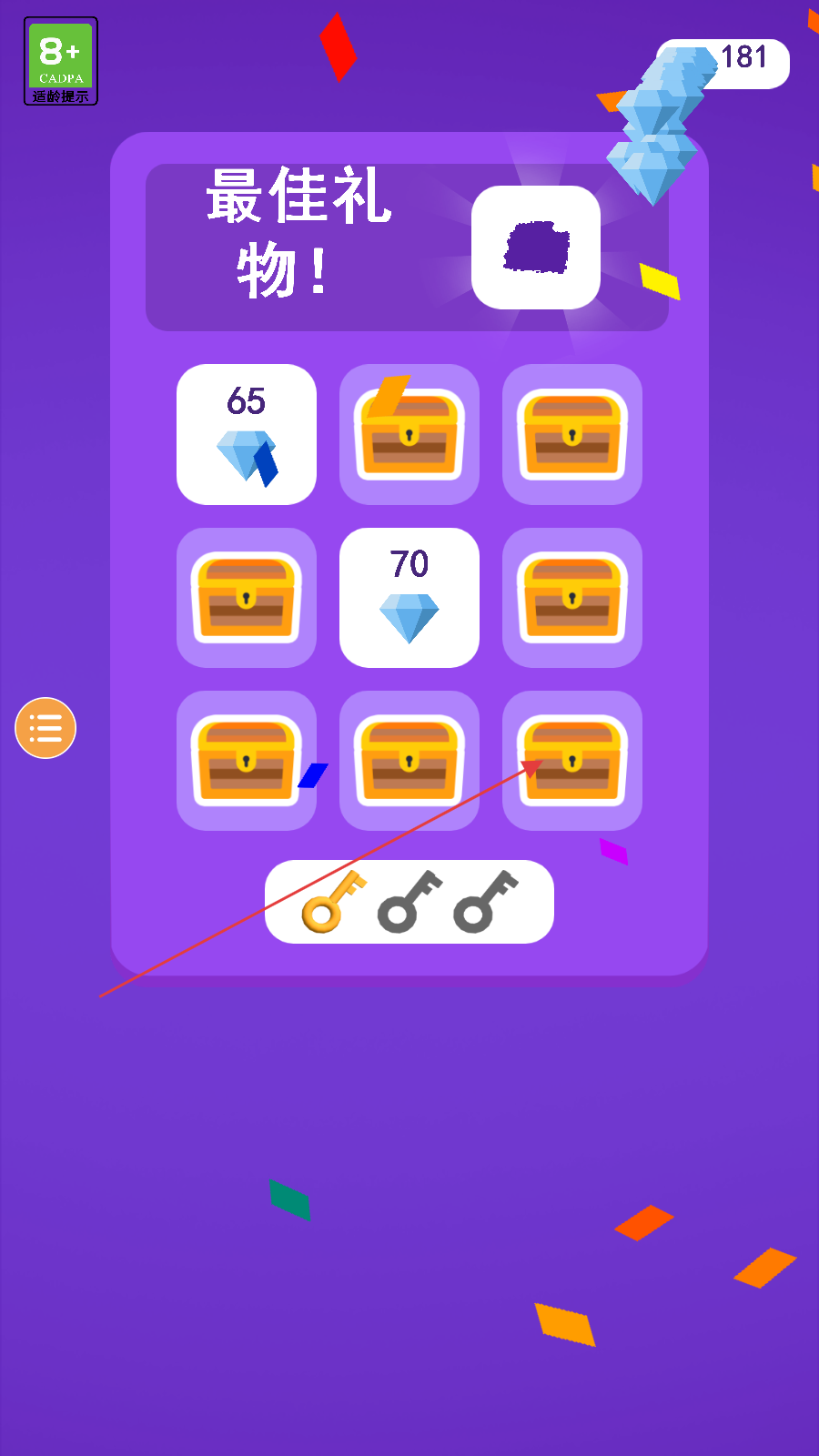This screenshot has height=1456, width=819.
Task: Tap the 8+ CADPA age rating badge
Action: coord(61,61)
